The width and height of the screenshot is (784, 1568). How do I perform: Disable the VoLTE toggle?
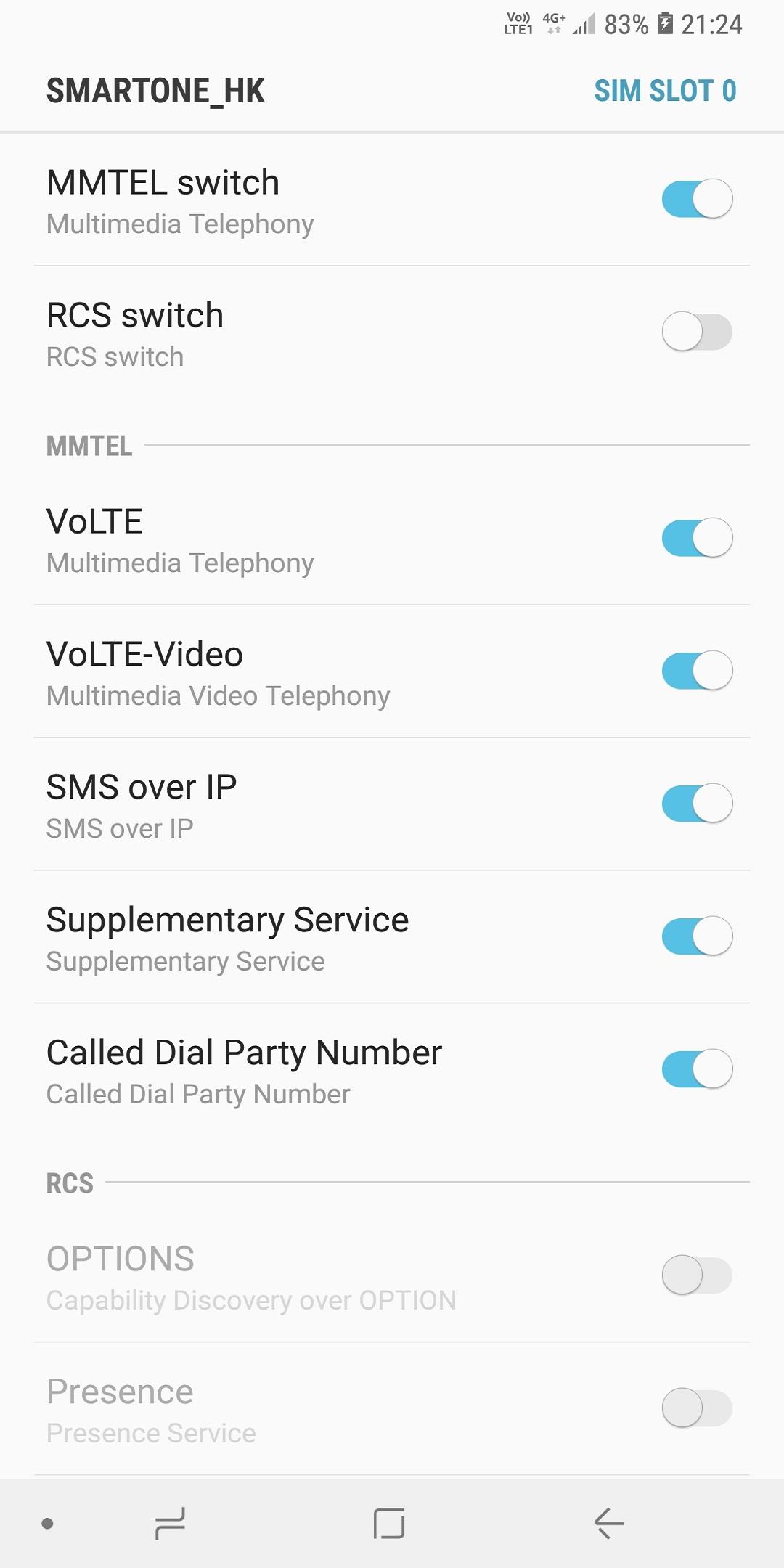[697, 538]
